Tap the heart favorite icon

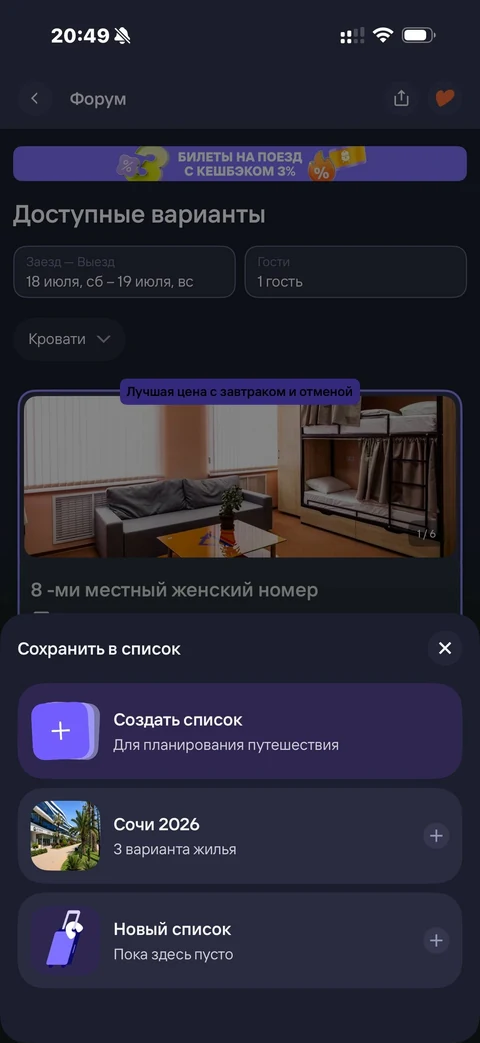[x=445, y=99]
